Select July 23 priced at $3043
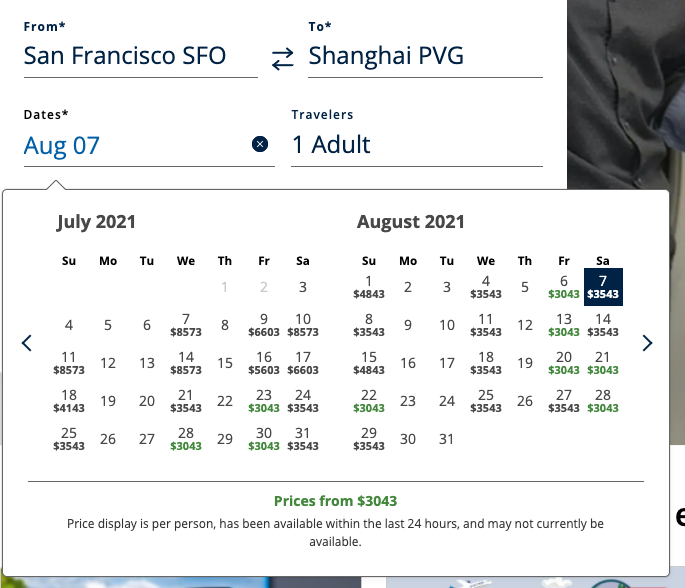 (264, 400)
